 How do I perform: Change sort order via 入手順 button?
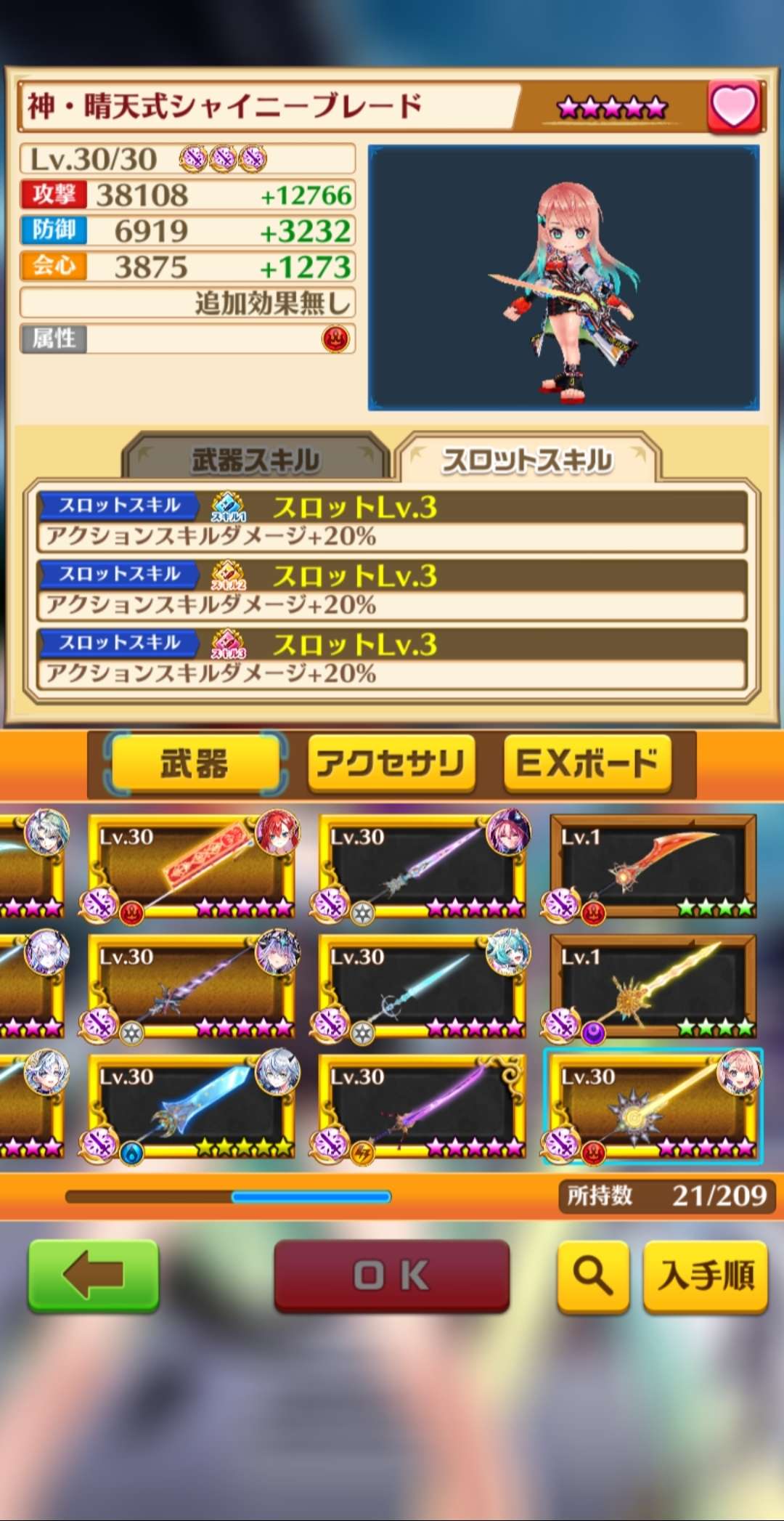pyautogui.click(x=705, y=1275)
